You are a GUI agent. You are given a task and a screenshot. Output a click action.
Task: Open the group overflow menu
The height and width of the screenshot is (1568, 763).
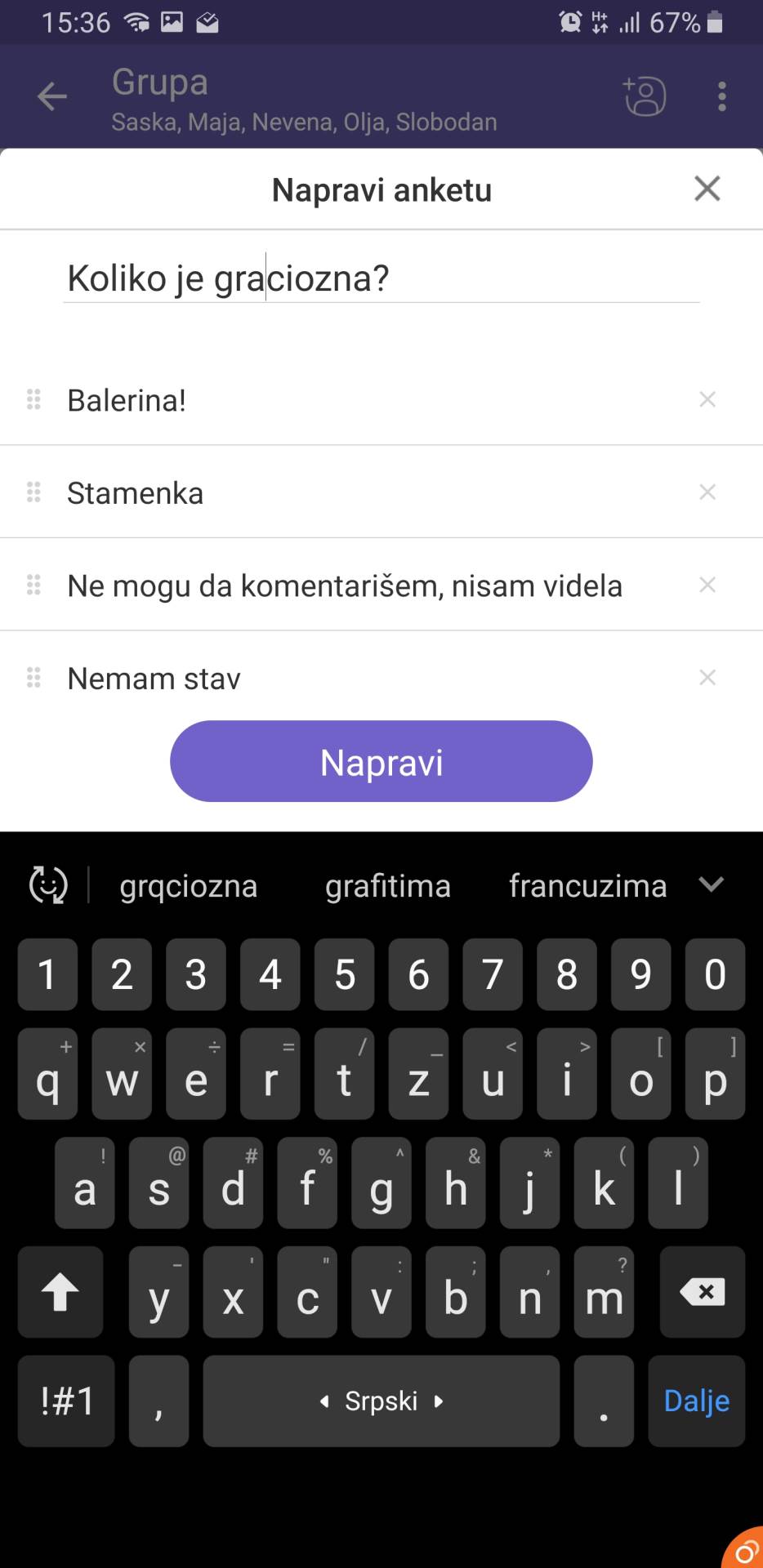pyautogui.click(x=721, y=96)
